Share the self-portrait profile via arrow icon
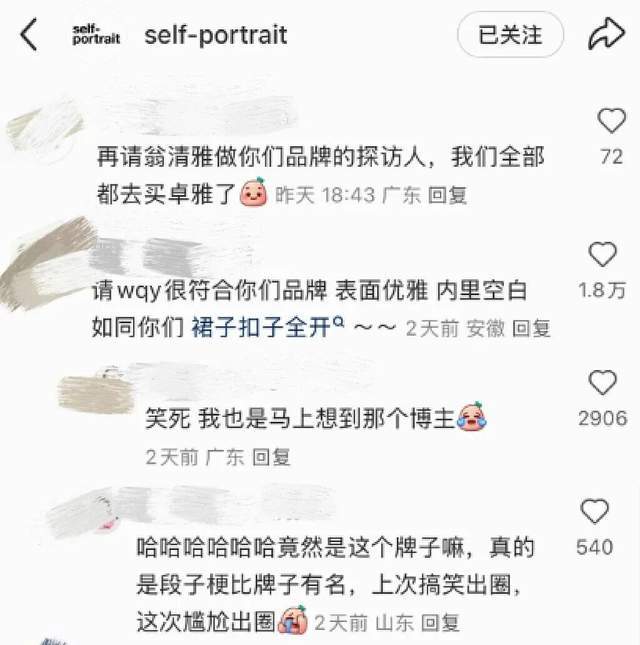 [x=605, y=36]
